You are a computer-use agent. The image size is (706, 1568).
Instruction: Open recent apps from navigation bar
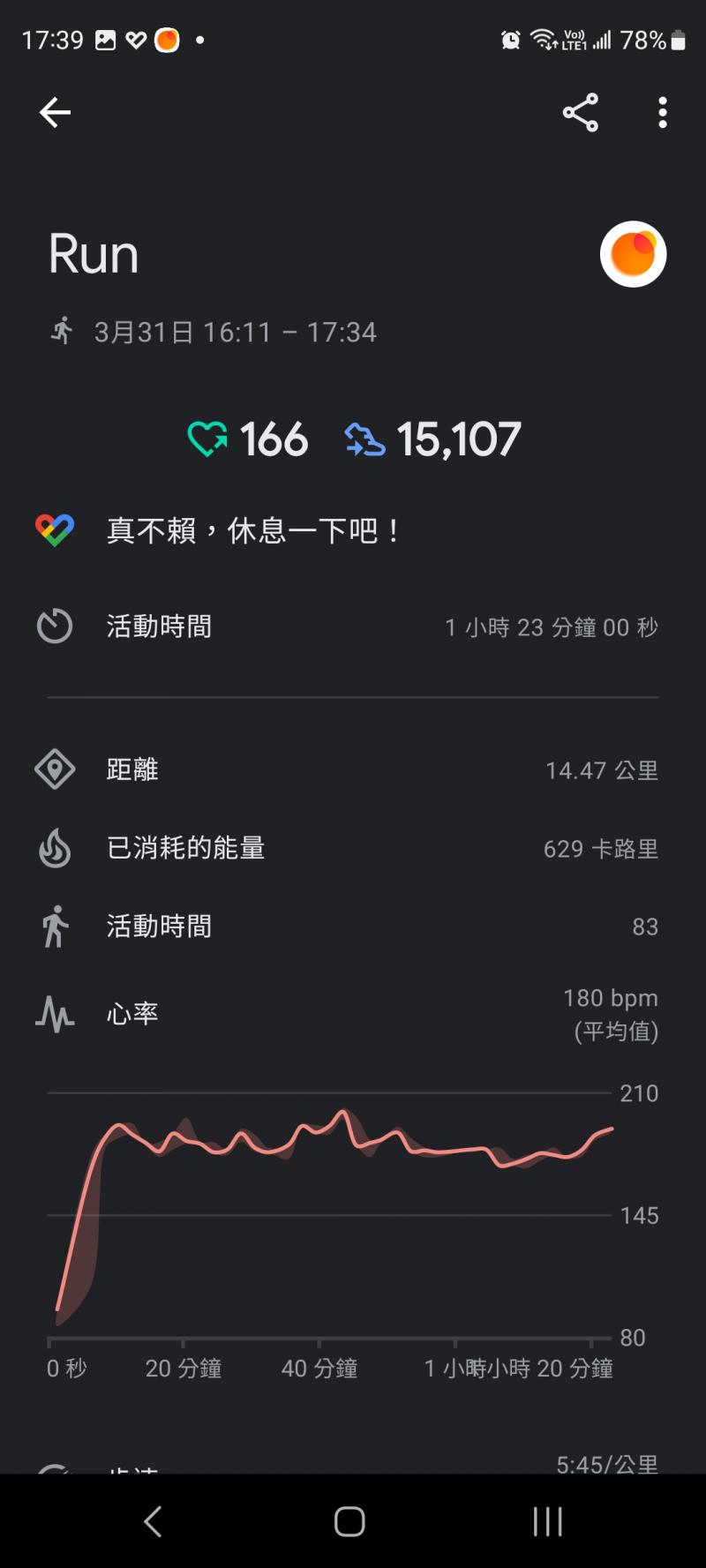point(547,1521)
